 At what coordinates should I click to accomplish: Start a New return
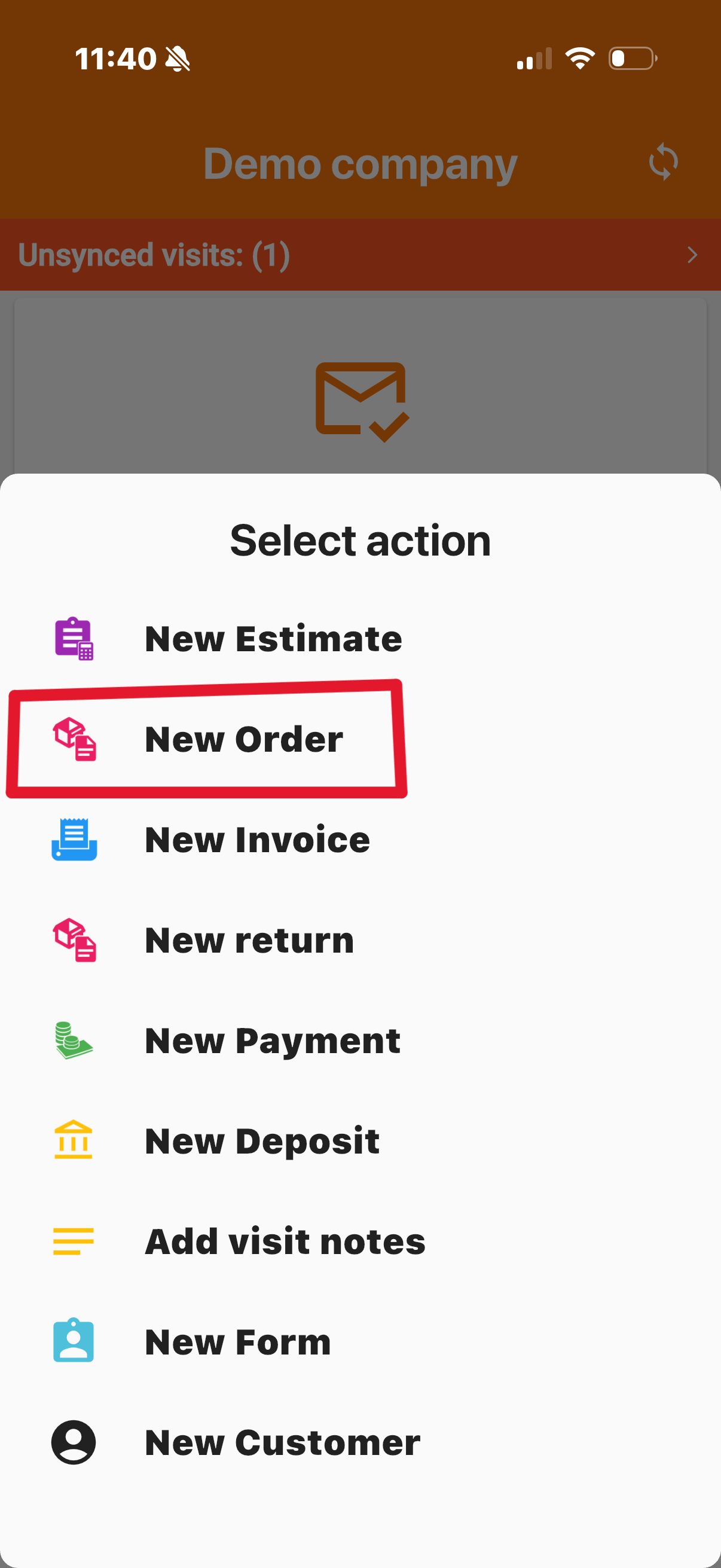[x=360, y=940]
